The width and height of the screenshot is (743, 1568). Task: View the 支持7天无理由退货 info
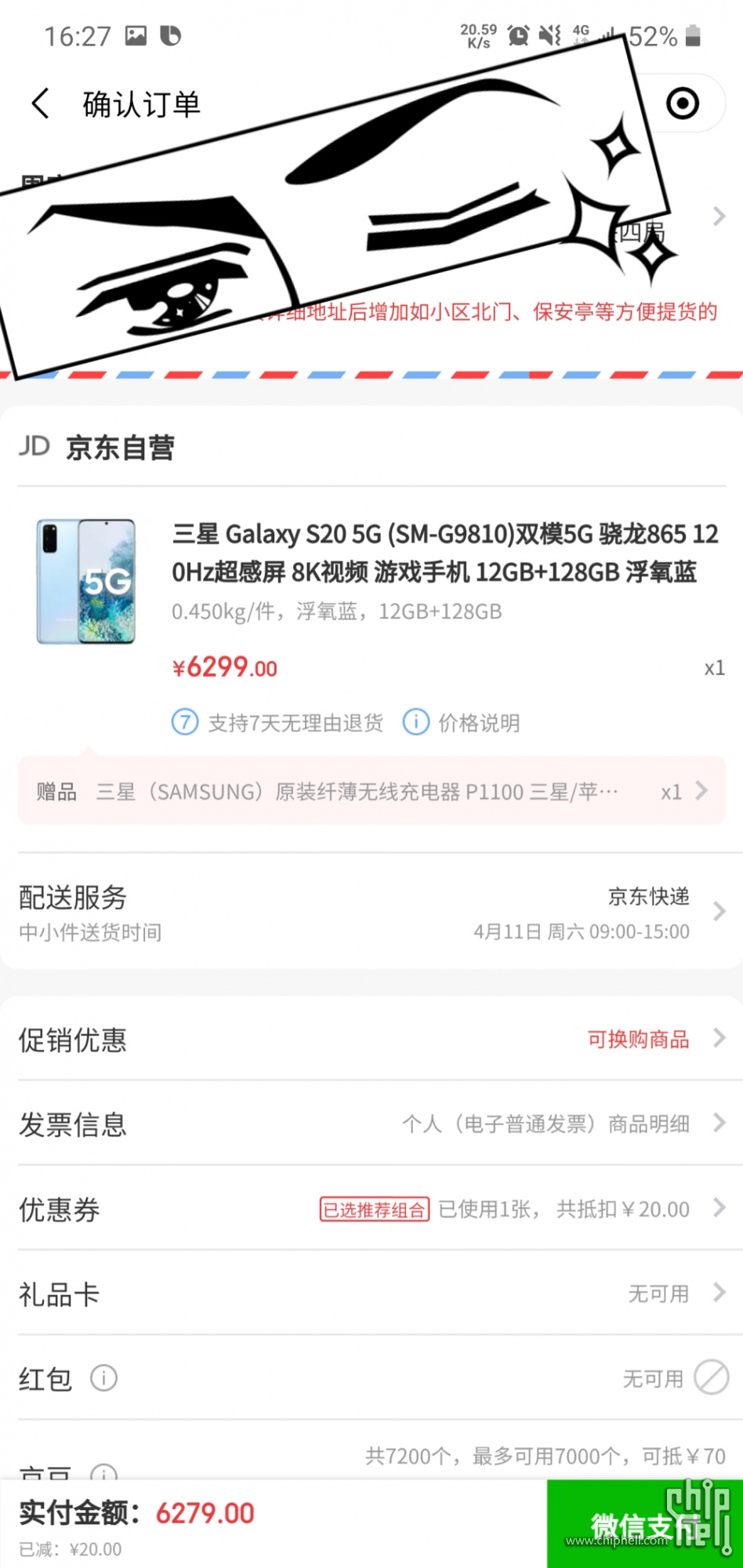coord(278,722)
